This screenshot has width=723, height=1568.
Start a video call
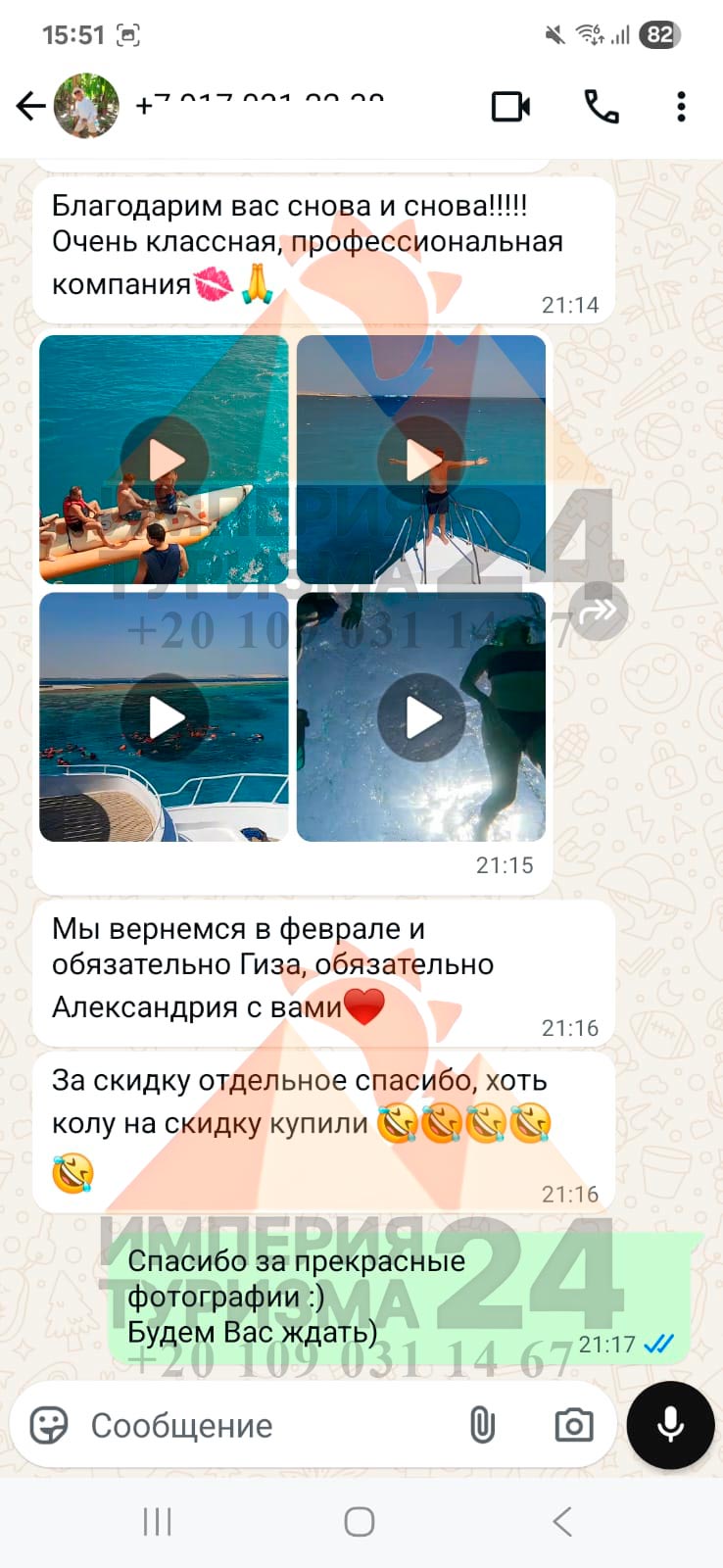pos(510,106)
